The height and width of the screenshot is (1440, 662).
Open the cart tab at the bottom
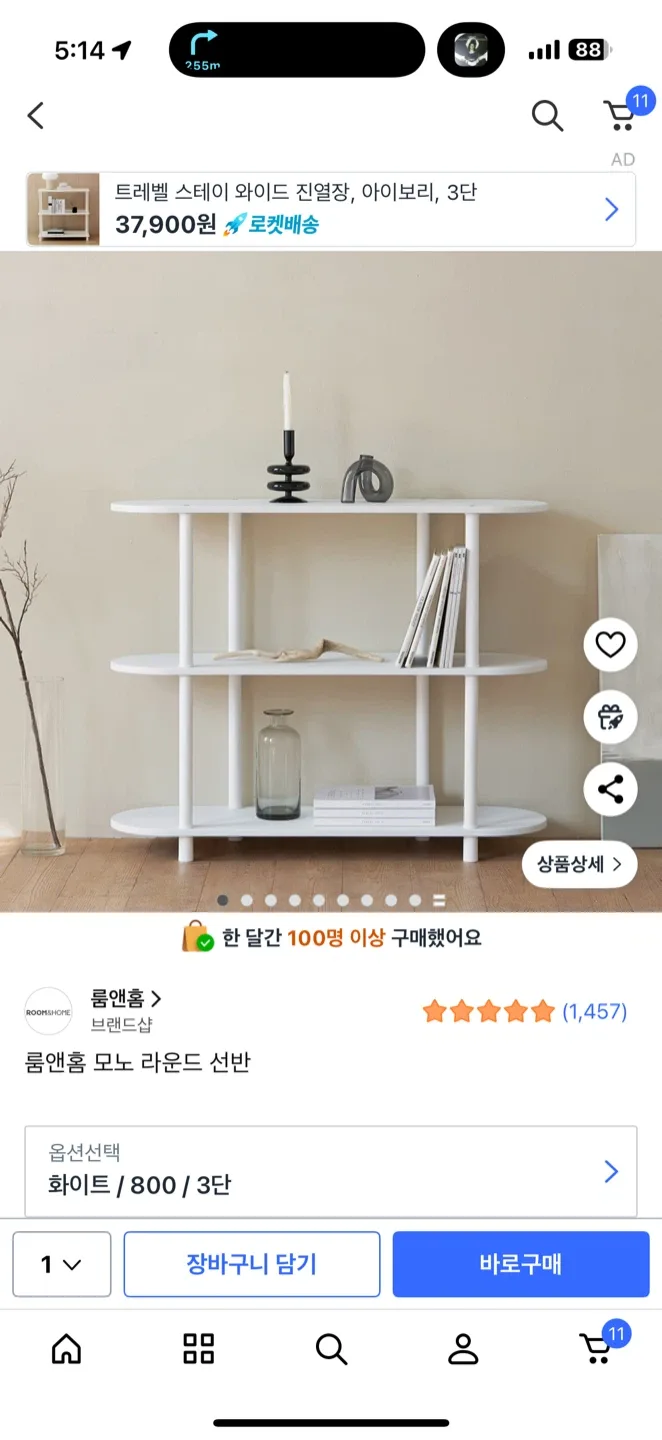[x=597, y=1349]
